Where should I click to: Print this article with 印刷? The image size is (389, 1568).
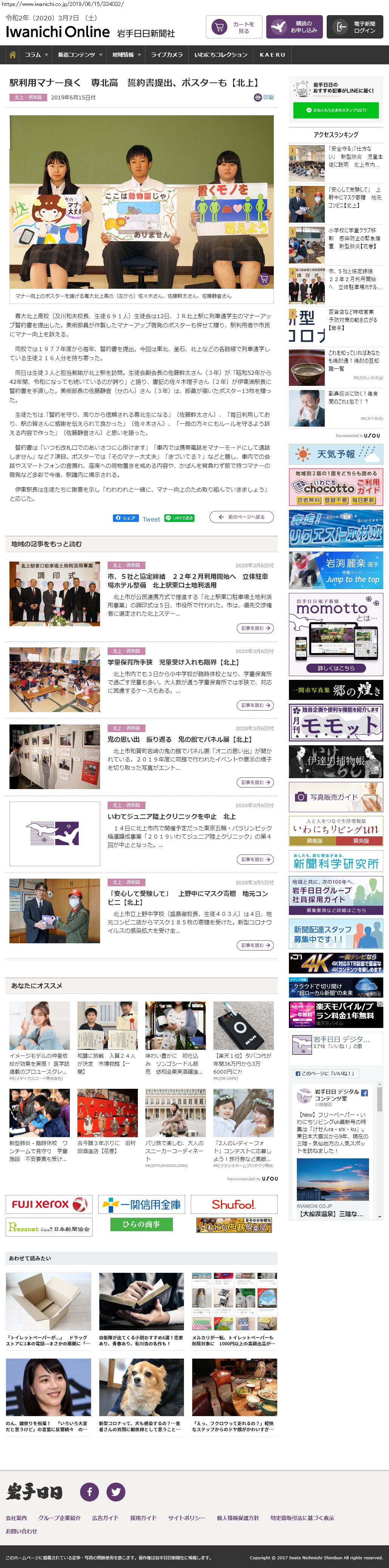coord(264,98)
